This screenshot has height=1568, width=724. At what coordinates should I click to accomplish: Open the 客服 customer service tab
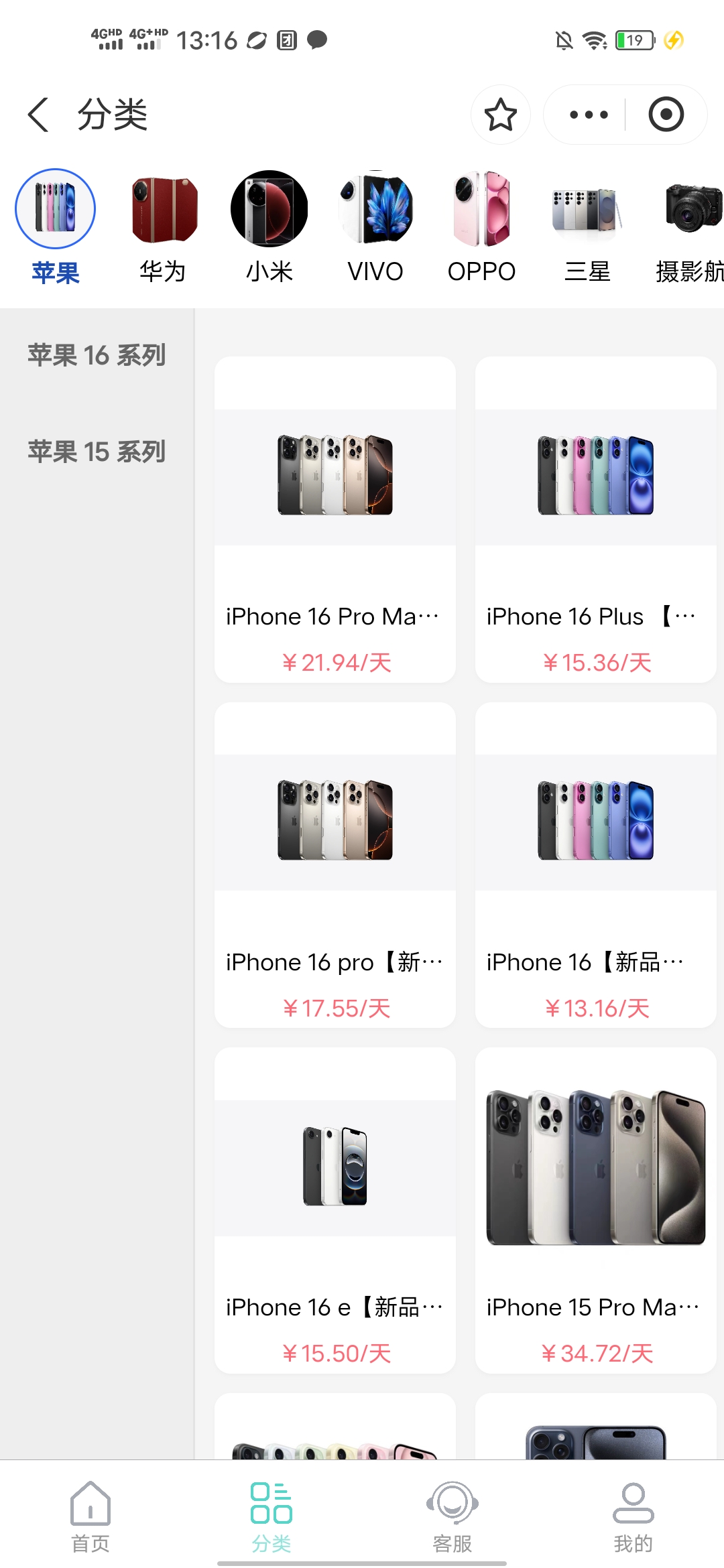point(452,1517)
